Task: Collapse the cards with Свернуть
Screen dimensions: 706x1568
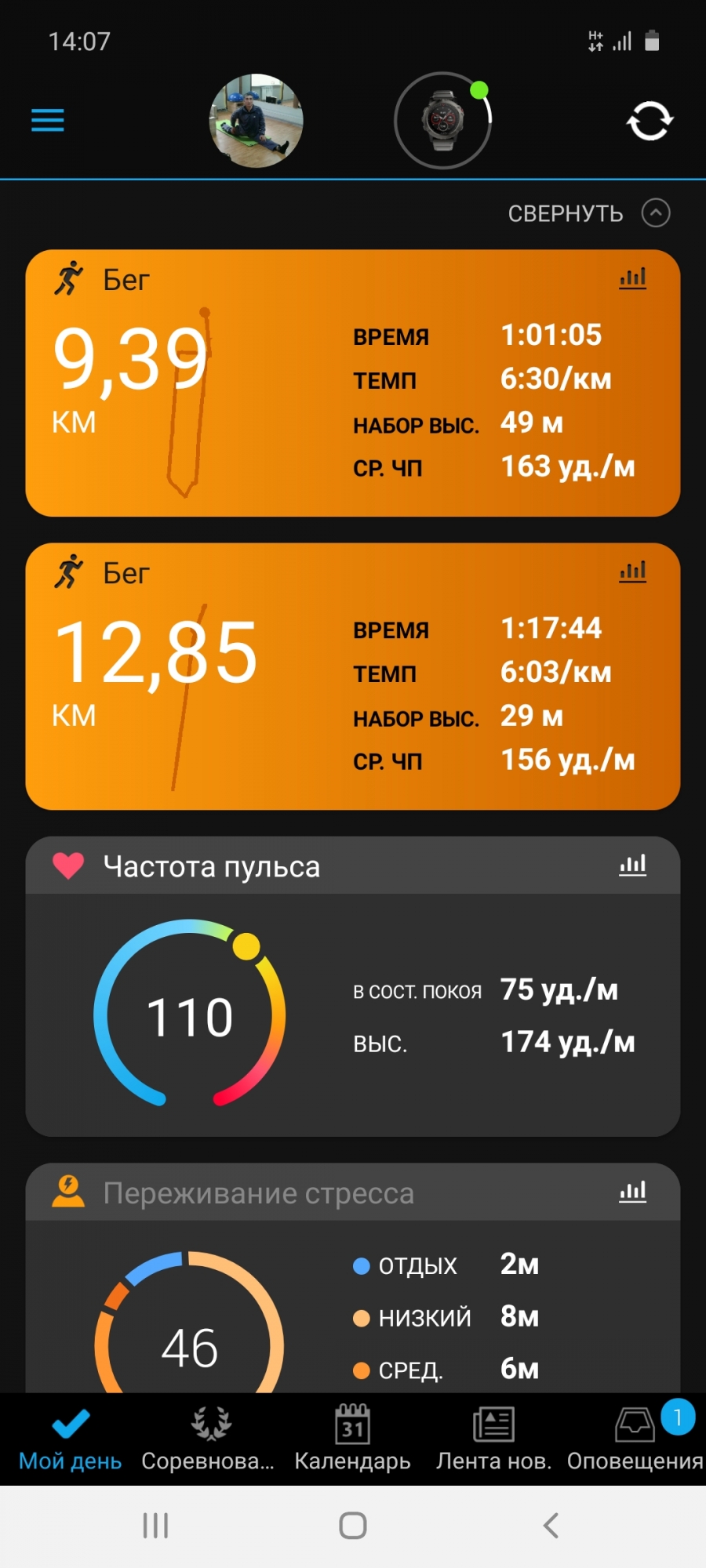Action: 588,213
